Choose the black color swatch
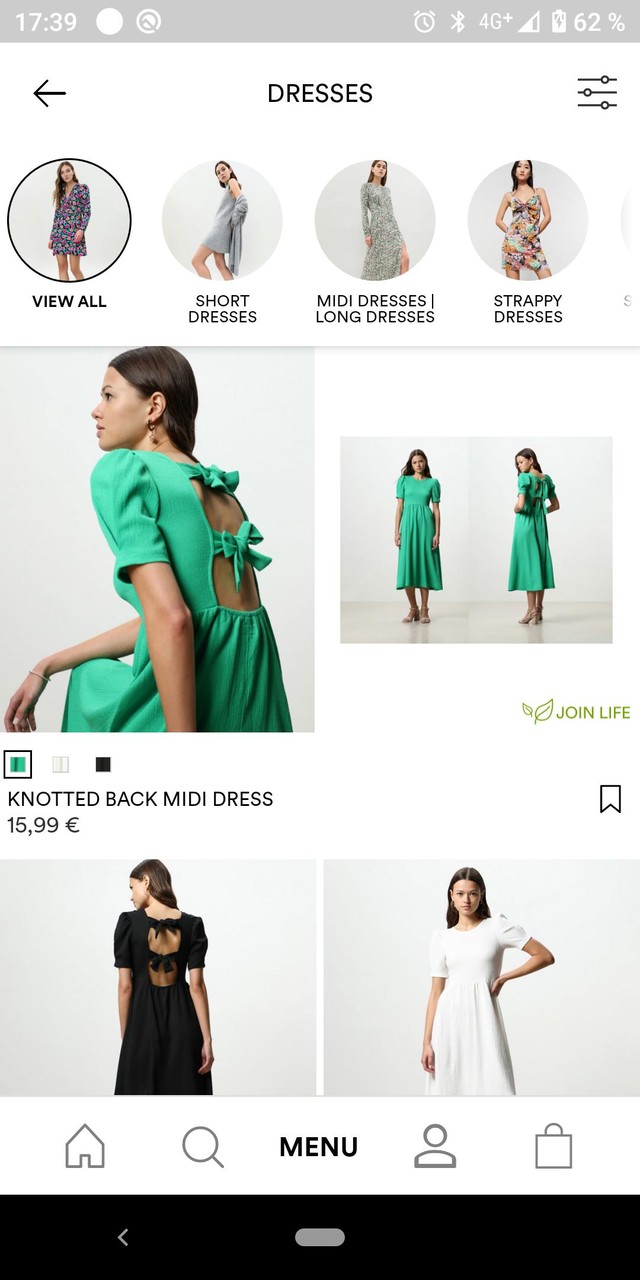Viewport: 640px width, 1280px height. pyautogui.click(x=103, y=765)
